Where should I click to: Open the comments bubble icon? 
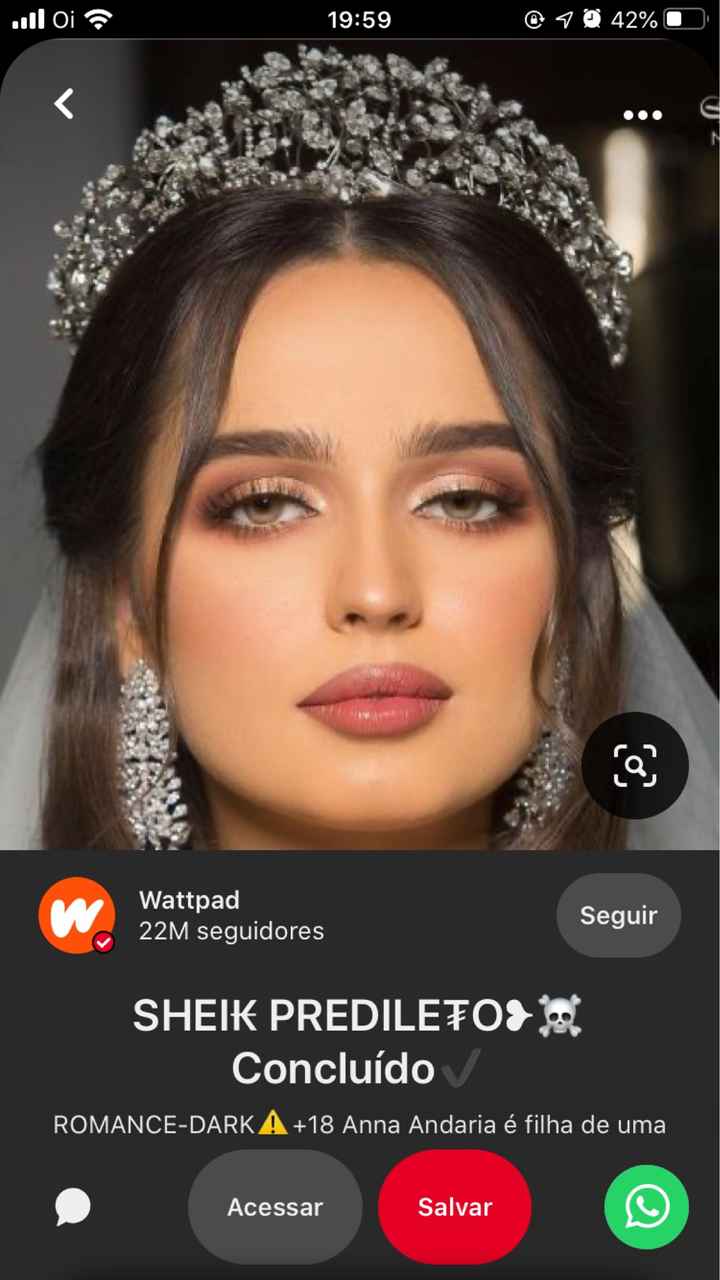point(73,1207)
